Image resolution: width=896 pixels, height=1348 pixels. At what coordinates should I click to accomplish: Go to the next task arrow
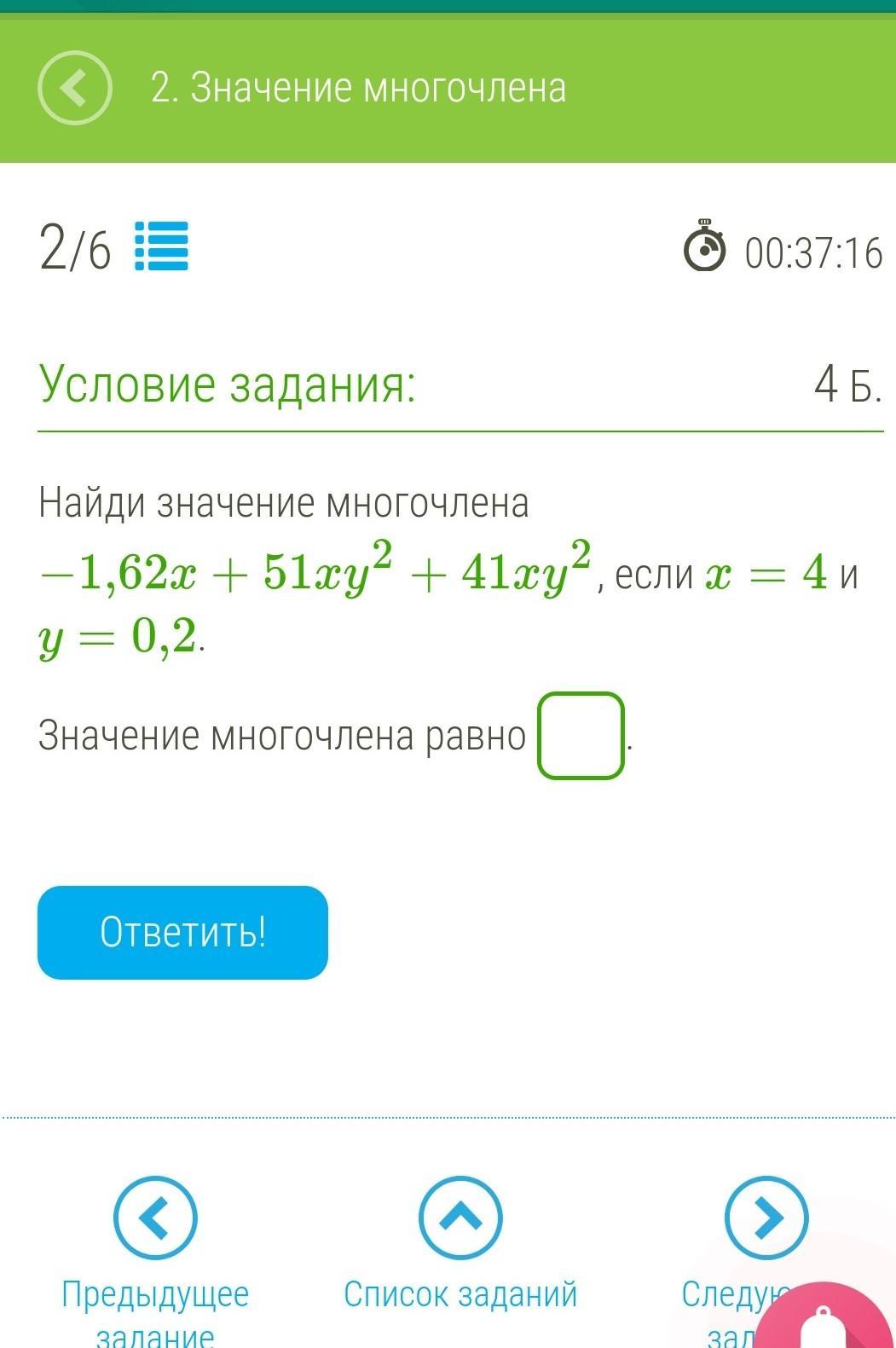coord(765,1218)
